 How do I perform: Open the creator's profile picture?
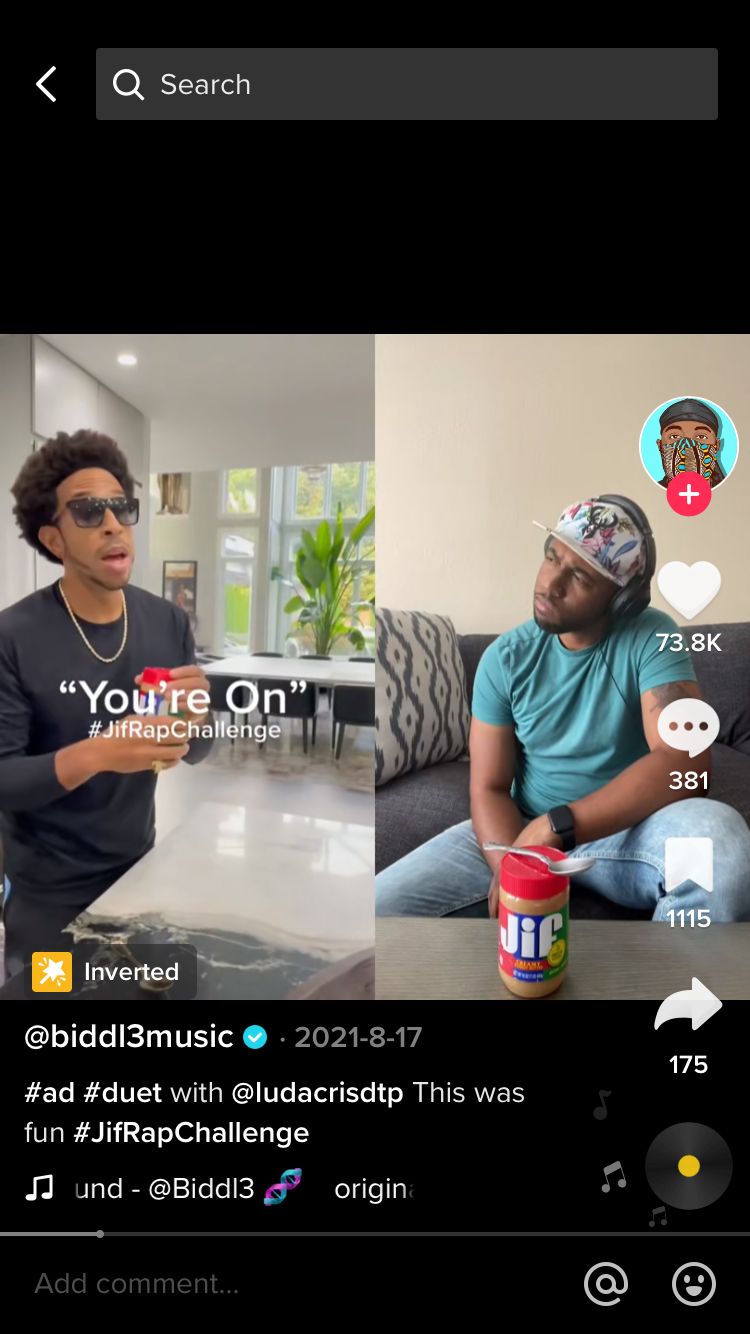tap(688, 442)
